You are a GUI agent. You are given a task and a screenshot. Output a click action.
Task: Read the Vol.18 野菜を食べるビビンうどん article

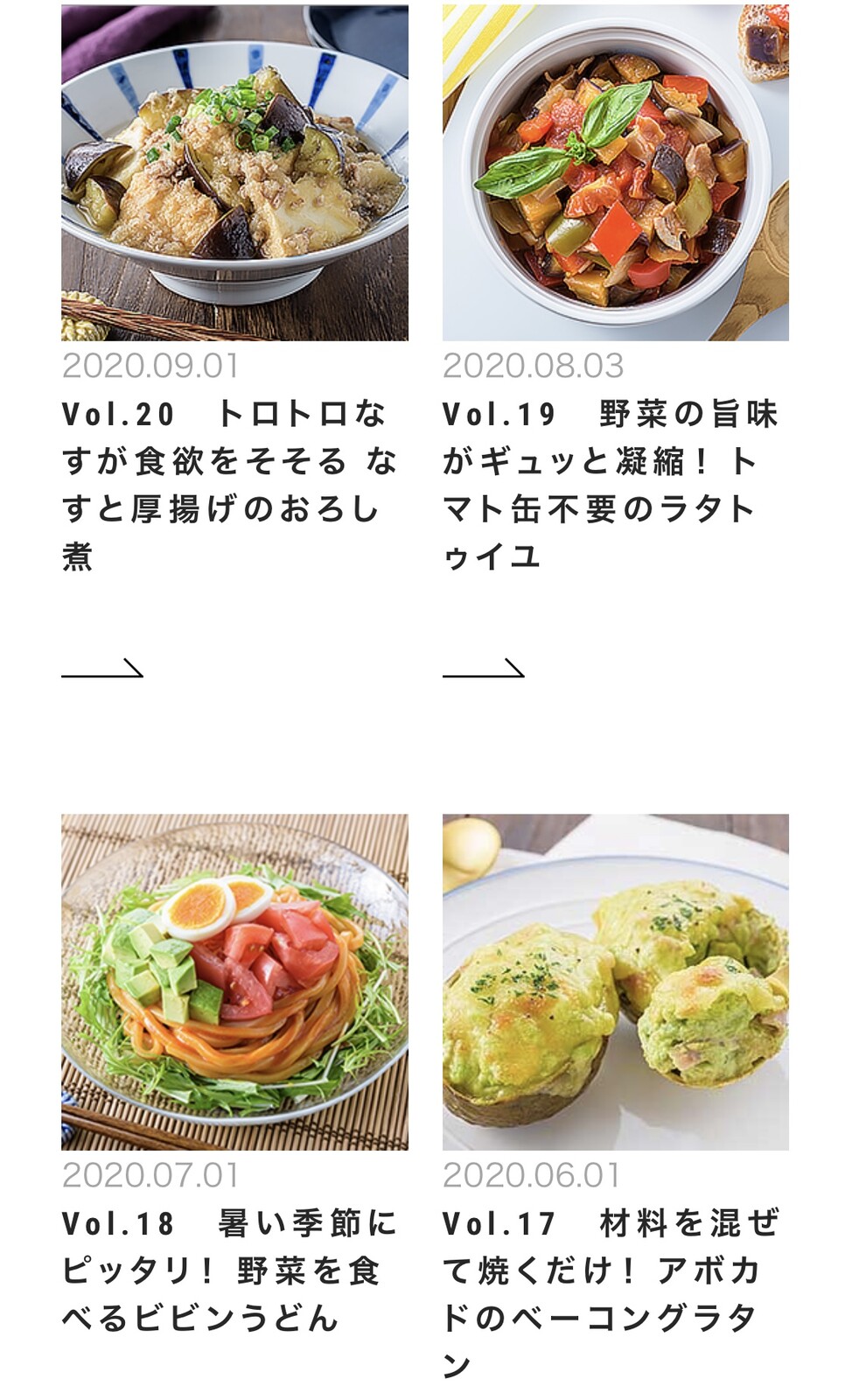click(x=229, y=1270)
